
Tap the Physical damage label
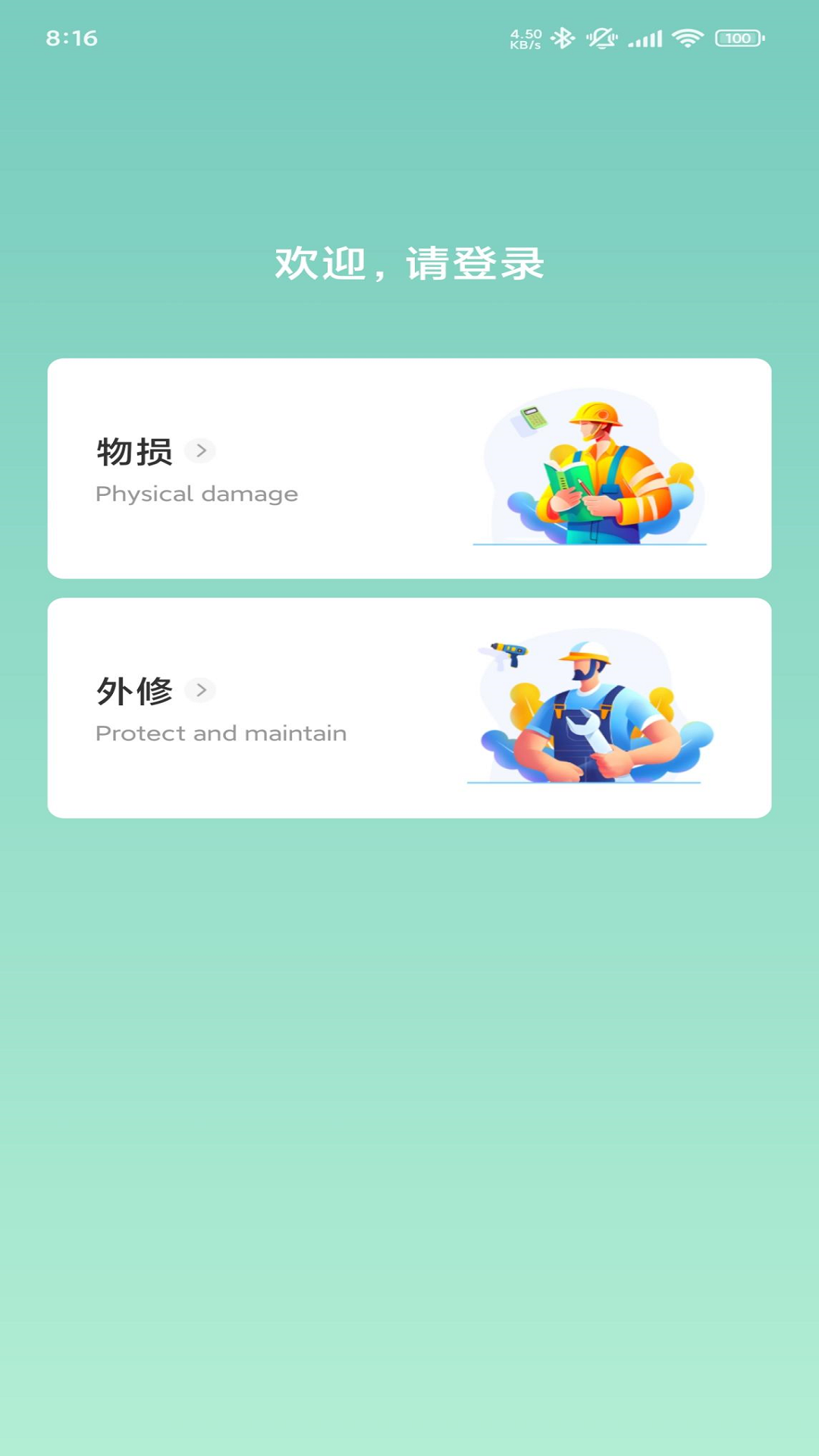[196, 494]
